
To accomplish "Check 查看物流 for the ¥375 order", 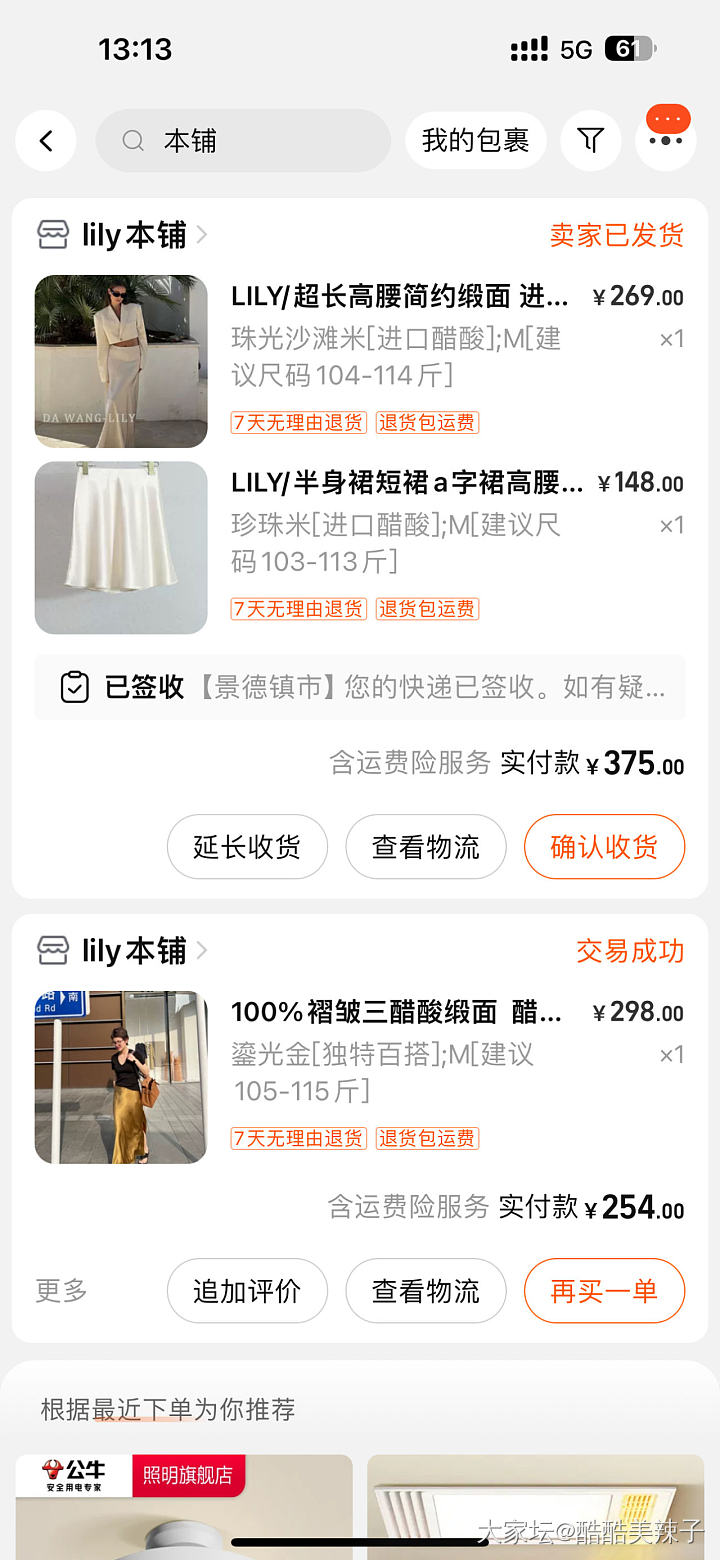I will 426,847.
